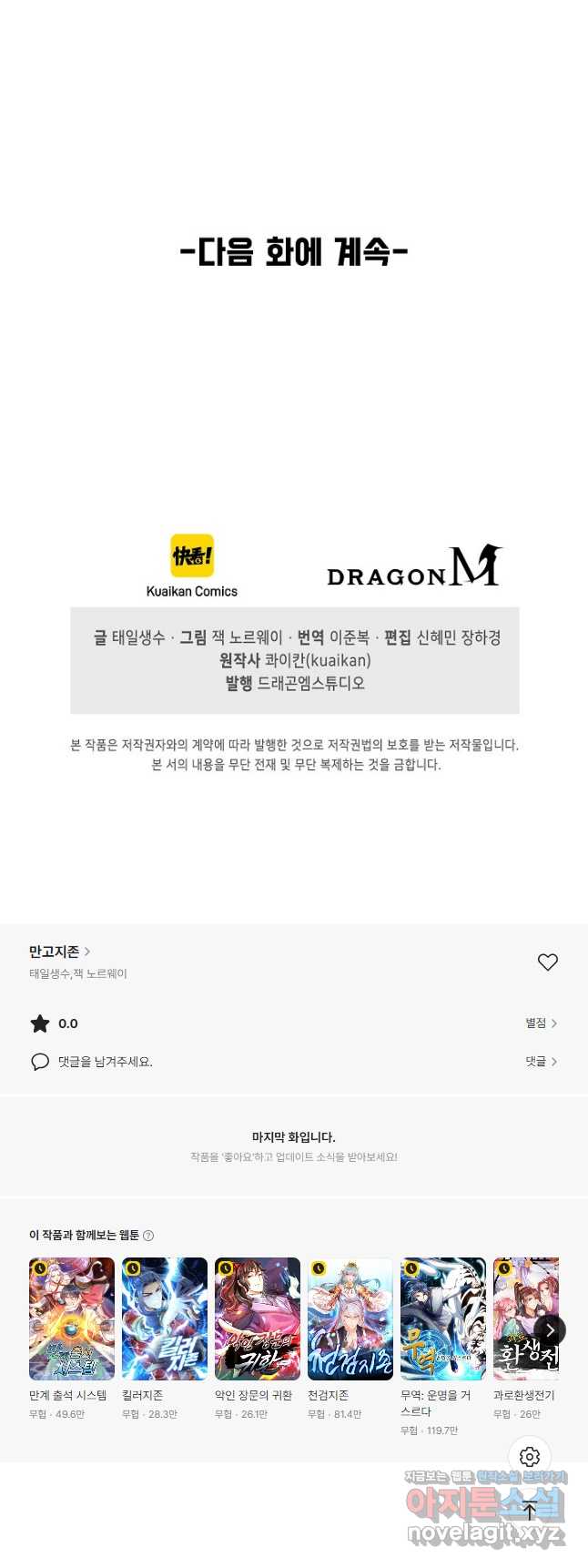
Task: Open the help icon beside 이 작품과 함께보는 웹툰
Action: tap(148, 1236)
